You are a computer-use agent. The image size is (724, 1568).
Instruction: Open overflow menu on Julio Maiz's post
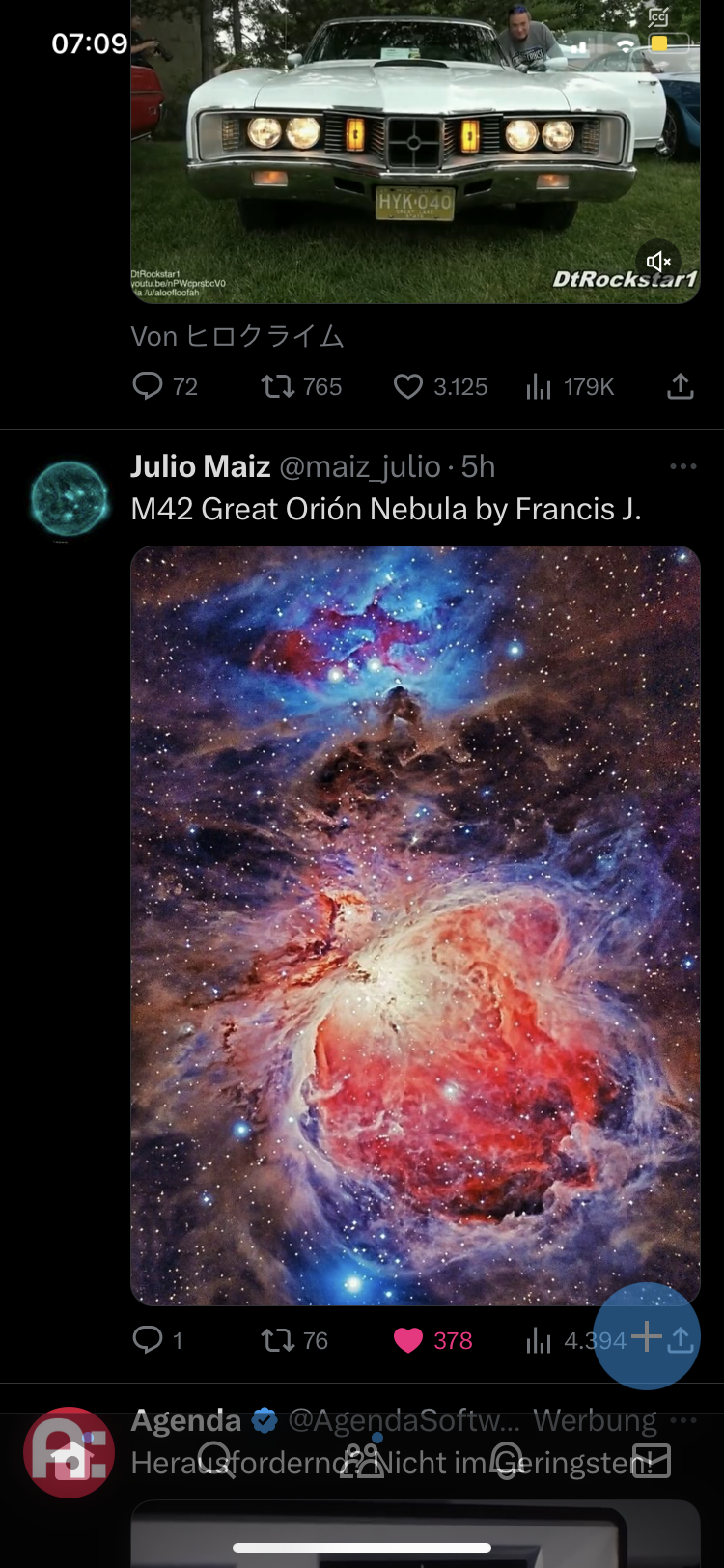point(682,467)
